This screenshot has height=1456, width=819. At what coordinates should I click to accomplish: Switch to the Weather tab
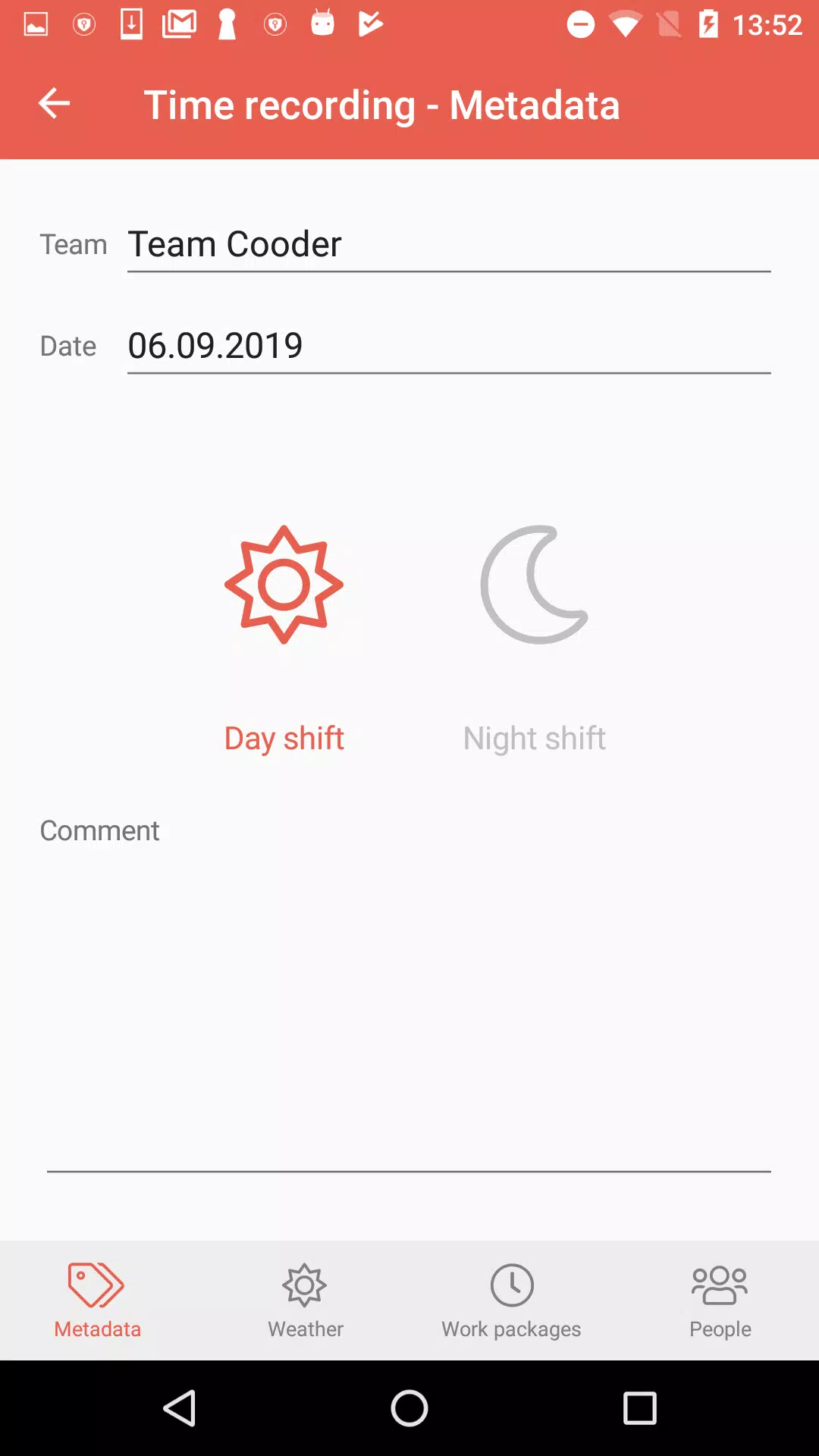(x=306, y=1301)
